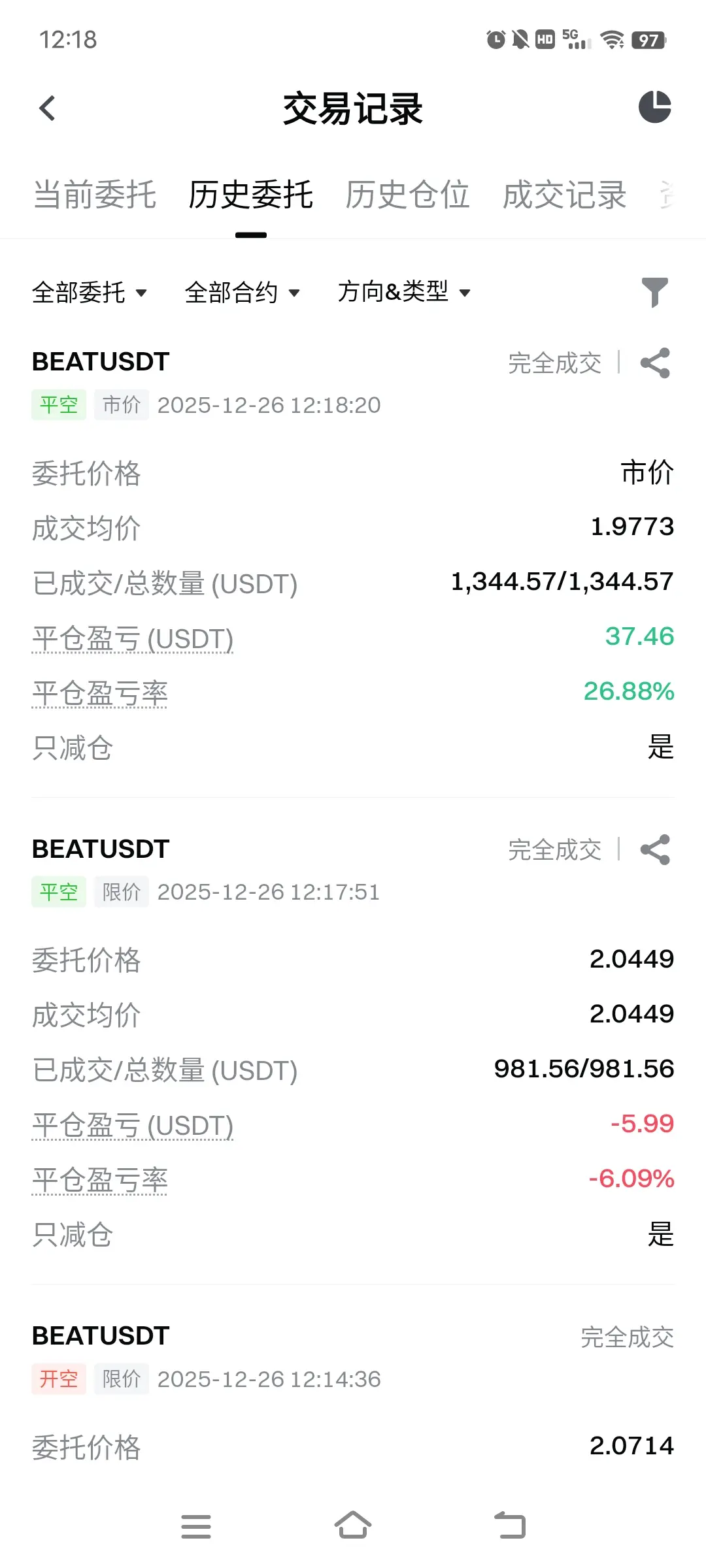Expand the 全部合约 dropdown

click(x=243, y=293)
